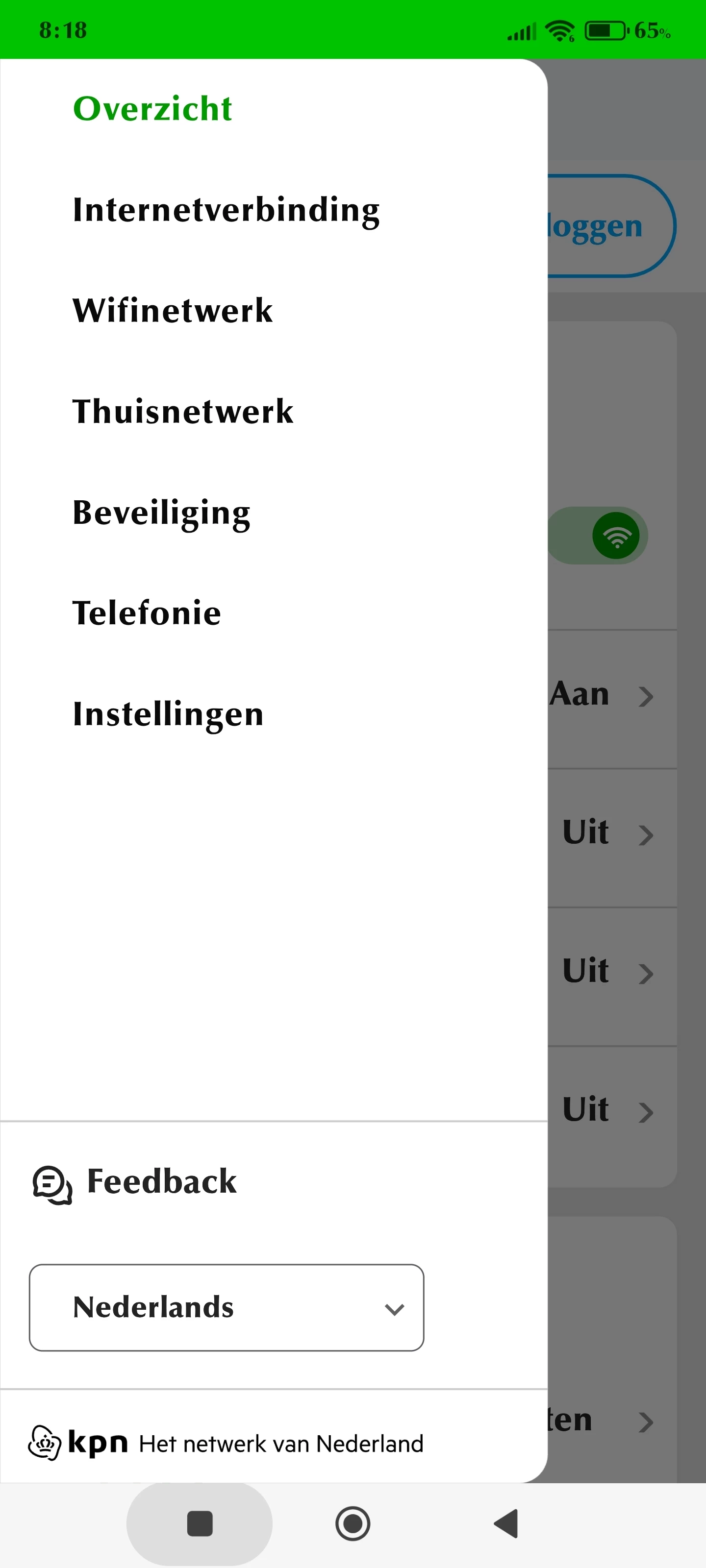The image size is (706, 1568).
Task: Open Instellingen
Action: point(168,714)
